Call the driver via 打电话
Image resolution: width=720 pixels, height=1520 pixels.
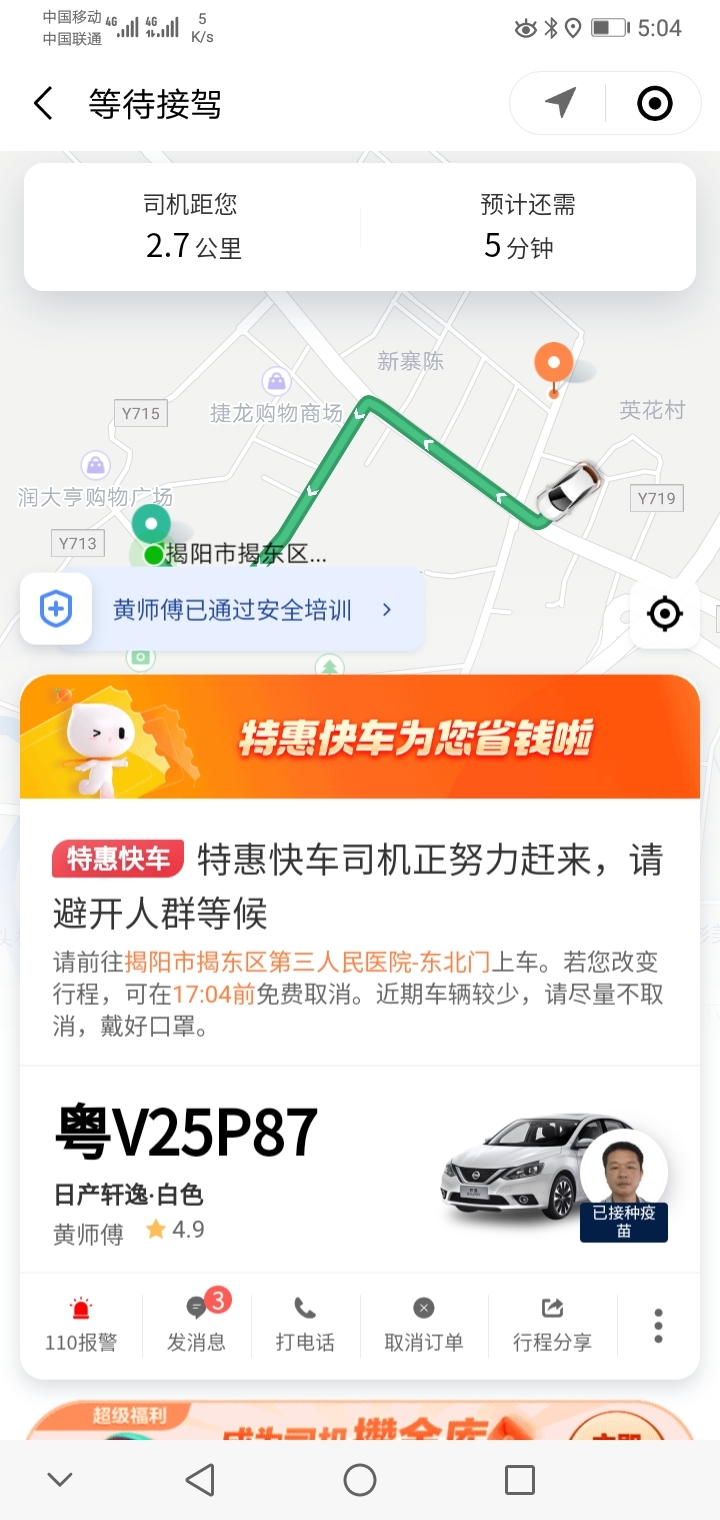305,1325
